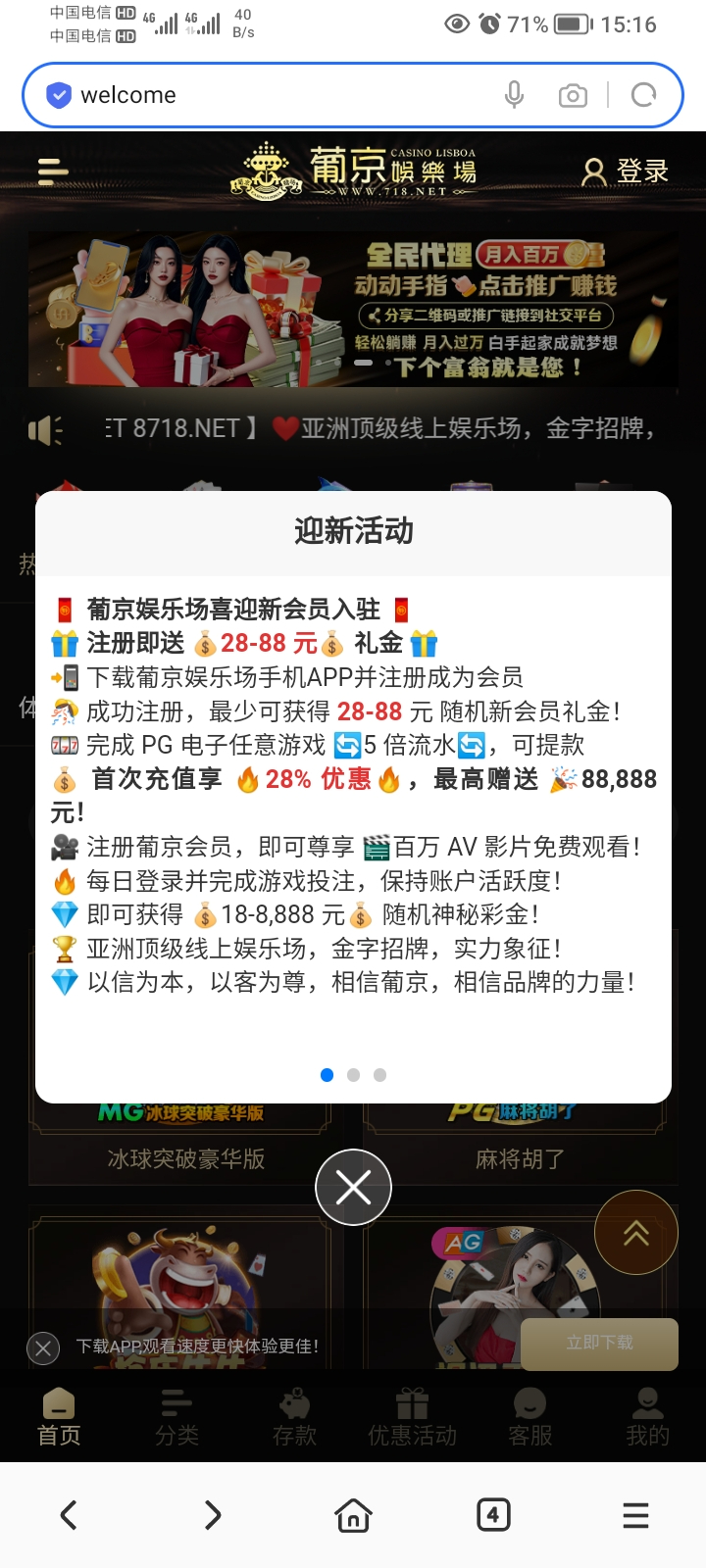Open the browser's bottom menu
Viewport: 706px width, 1568px height.
tap(635, 1515)
